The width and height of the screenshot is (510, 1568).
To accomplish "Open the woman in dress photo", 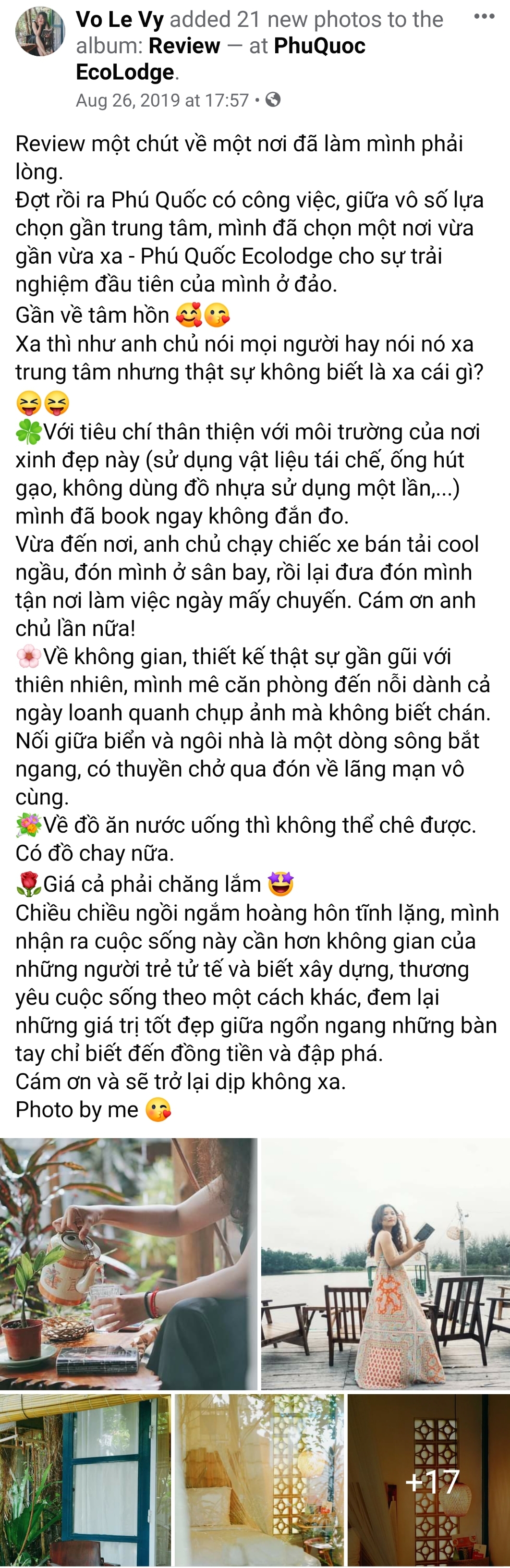I will pyautogui.click(x=385, y=1264).
